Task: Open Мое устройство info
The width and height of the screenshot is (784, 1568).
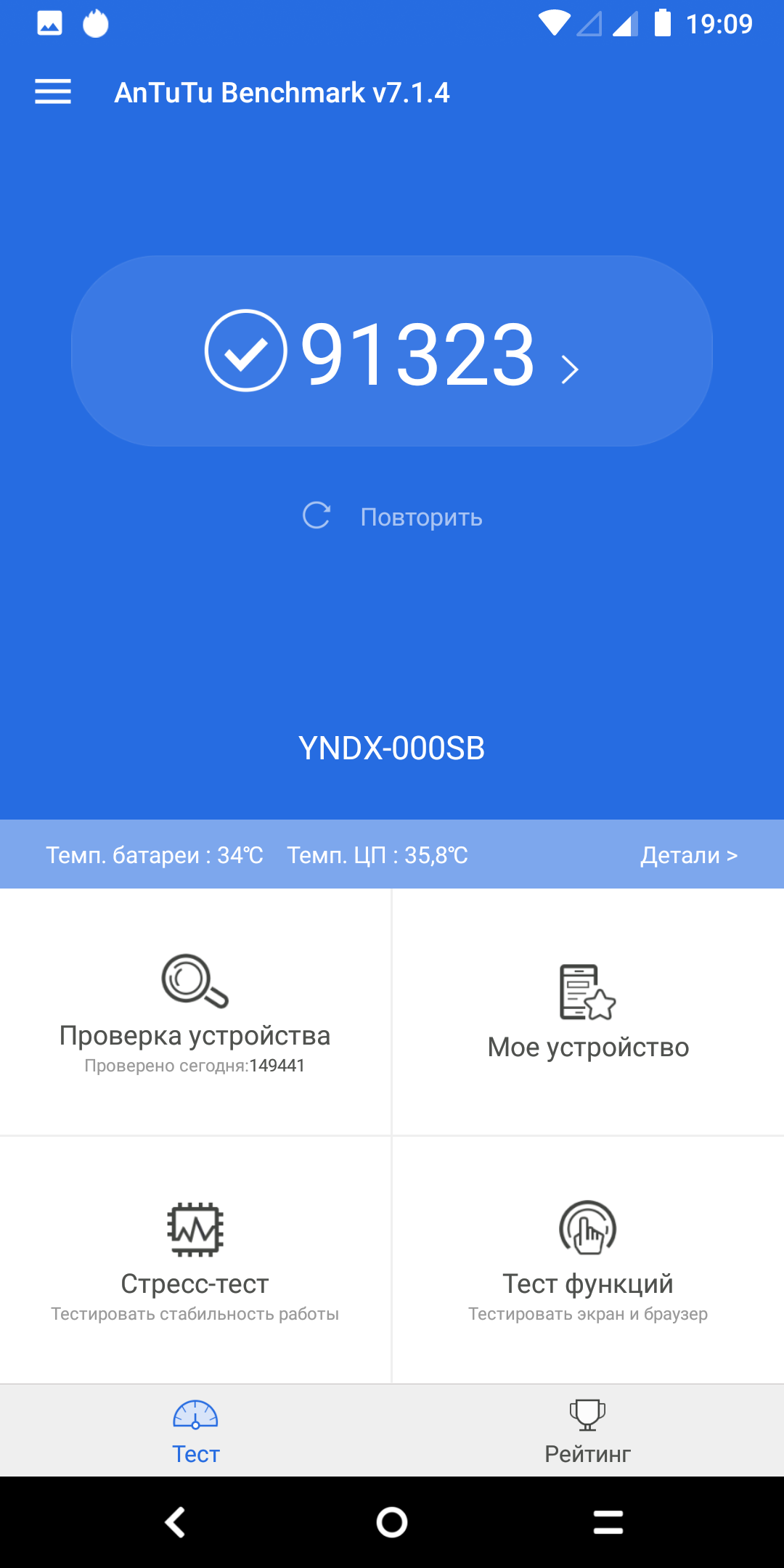Action: click(x=588, y=1013)
